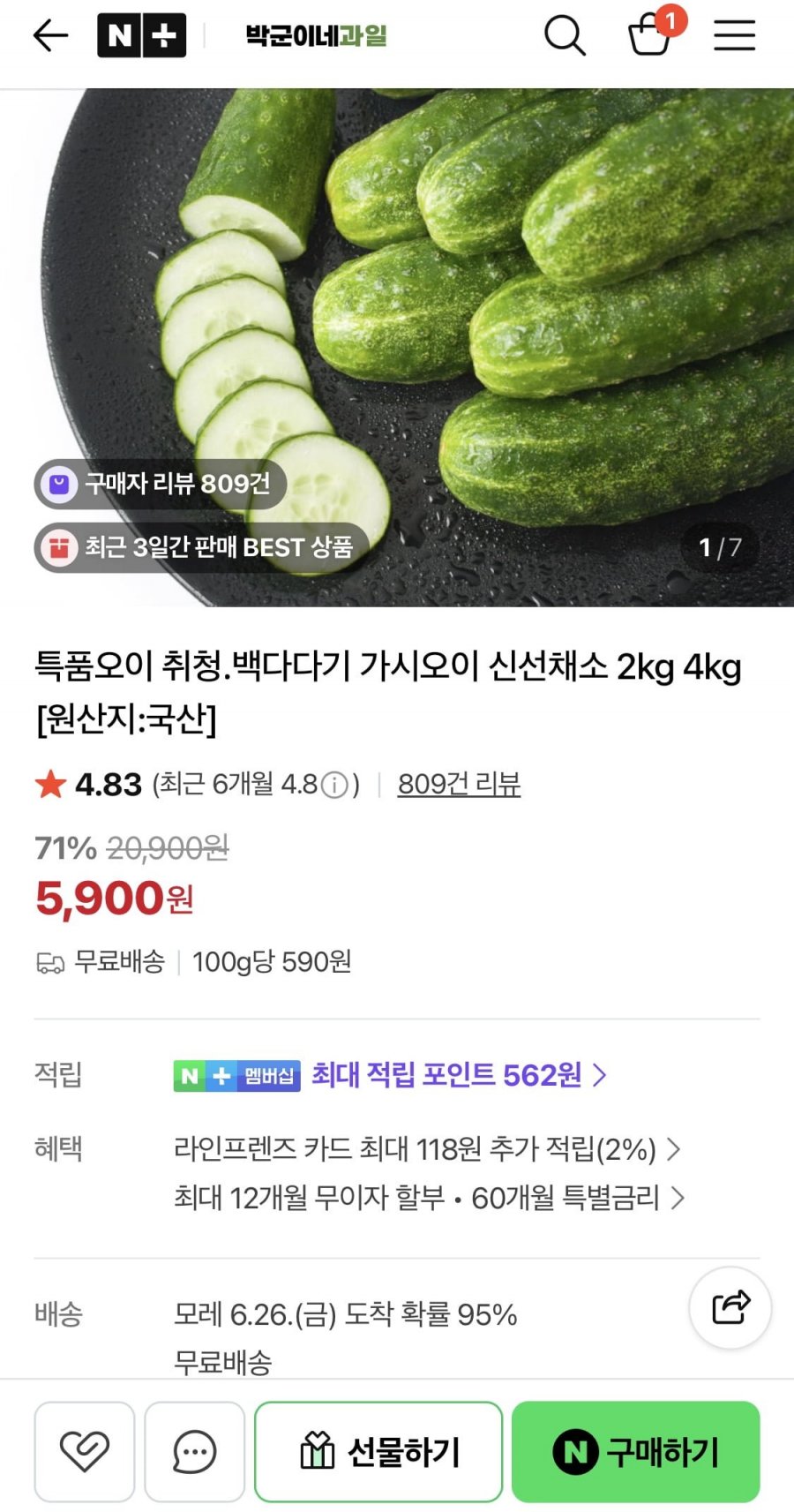Tap the 구매하기 button
Image resolution: width=794 pixels, height=1512 pixels.
pyautogui.click(x=636, y=1451)
